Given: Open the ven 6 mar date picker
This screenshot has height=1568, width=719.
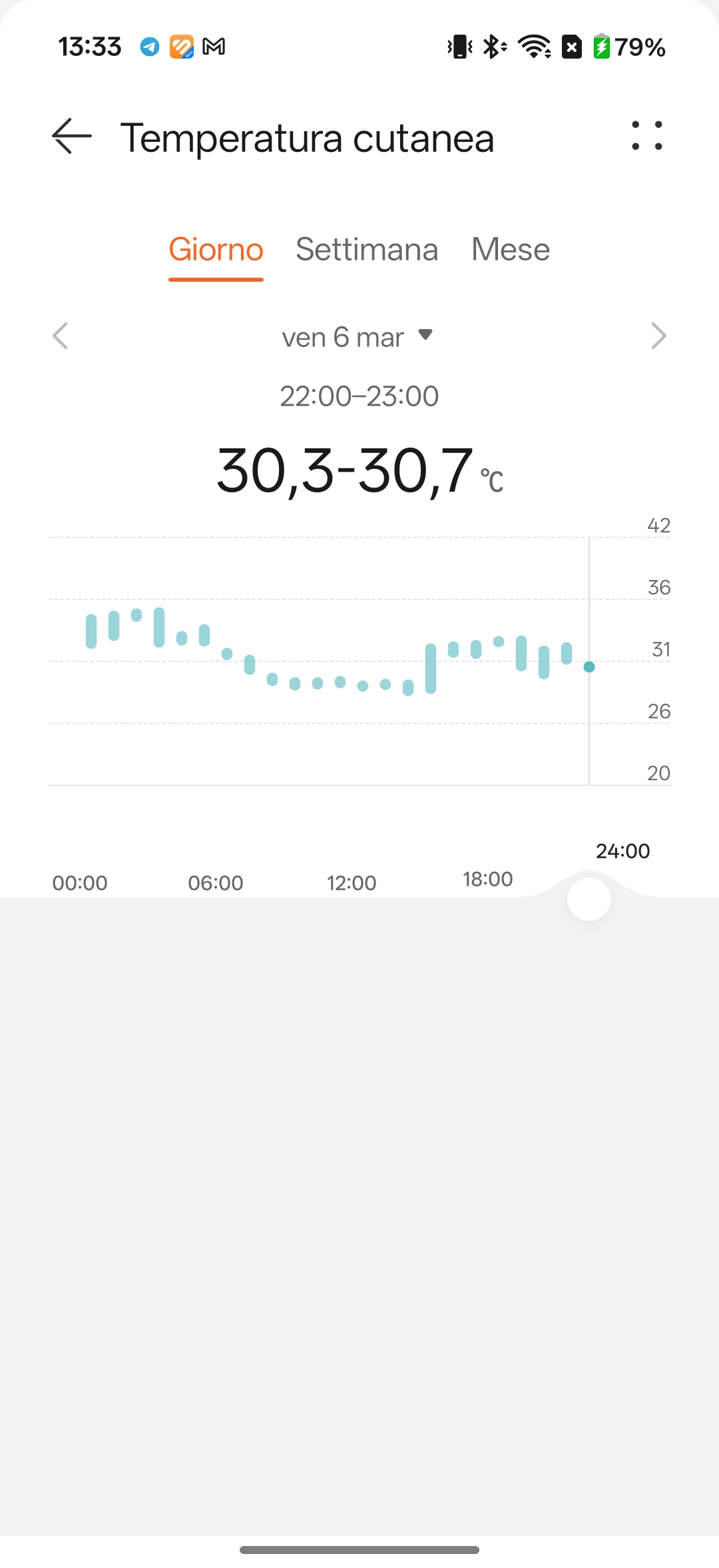Looking at the screenshot, I should [358, 337].
